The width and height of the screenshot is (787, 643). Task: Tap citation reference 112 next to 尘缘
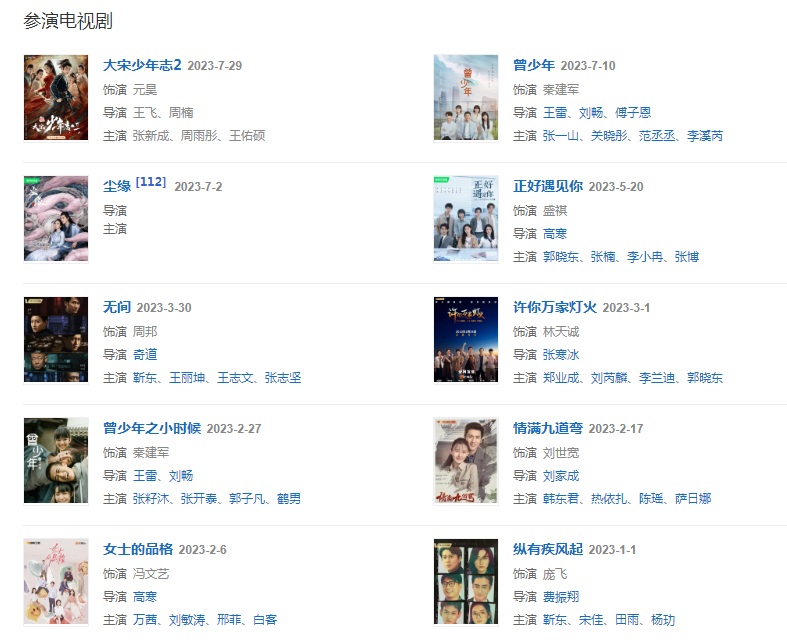(150, 183)
